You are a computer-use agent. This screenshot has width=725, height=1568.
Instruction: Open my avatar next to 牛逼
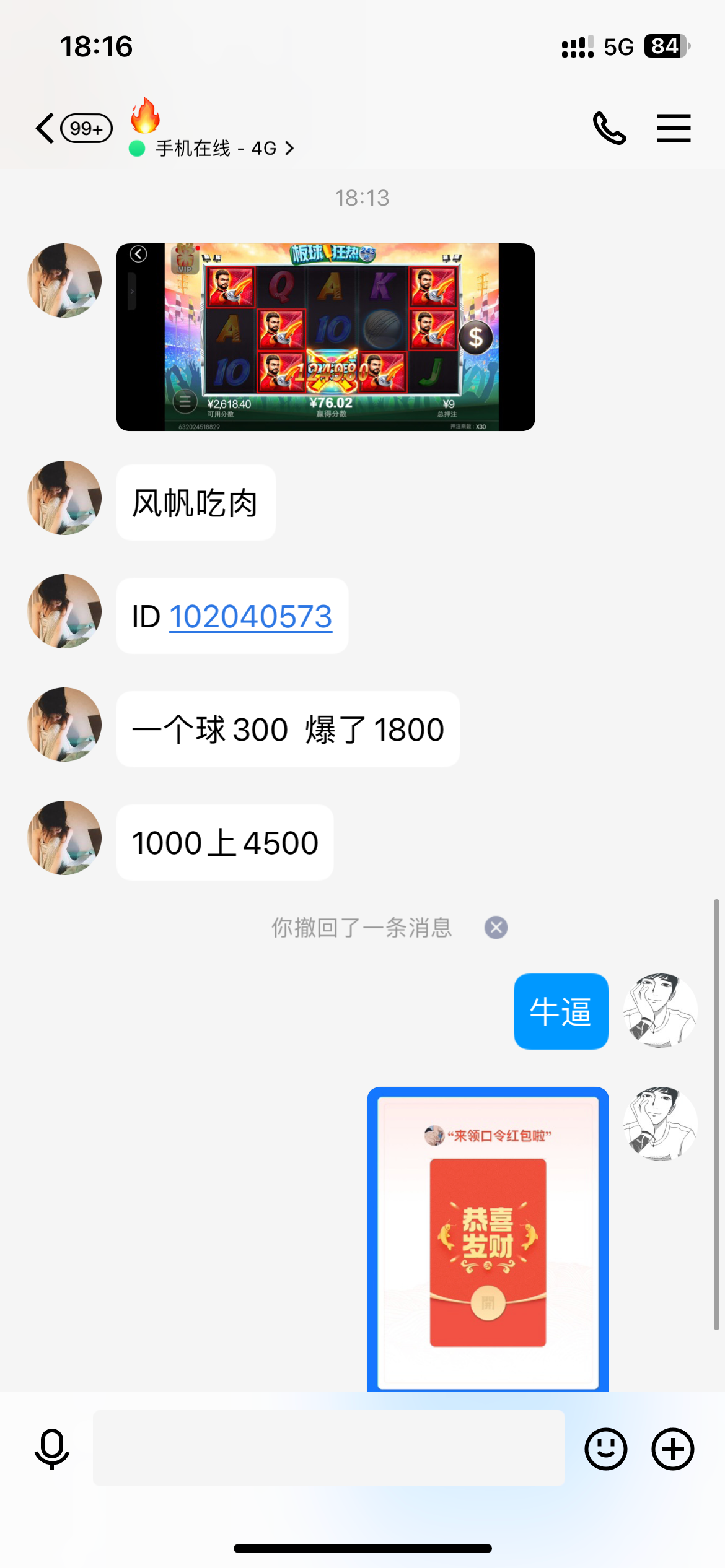660,1010
